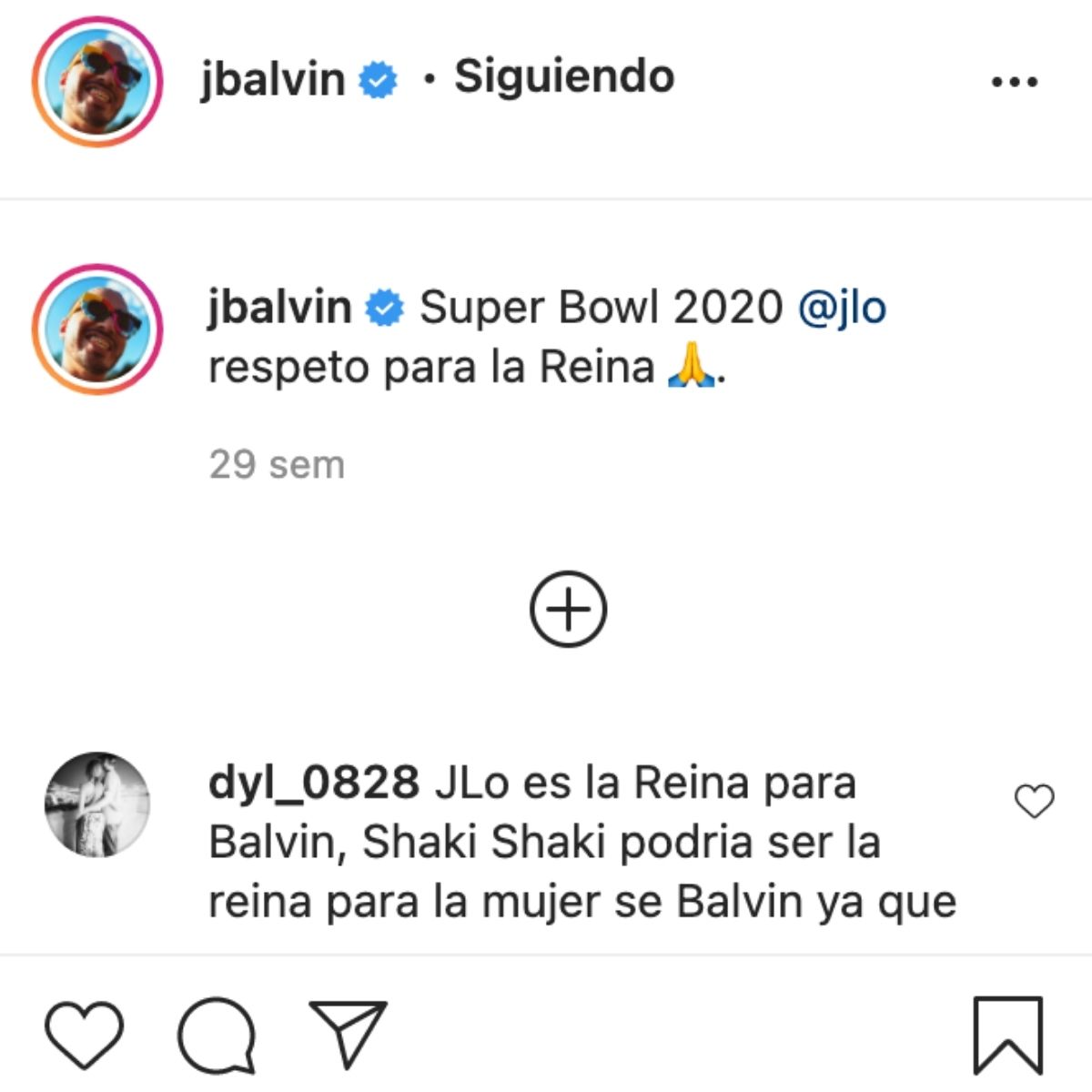Open the dyl_0828 username link
The height and width of the screenshot is (1092, 1092).
(x=314, y=783)
